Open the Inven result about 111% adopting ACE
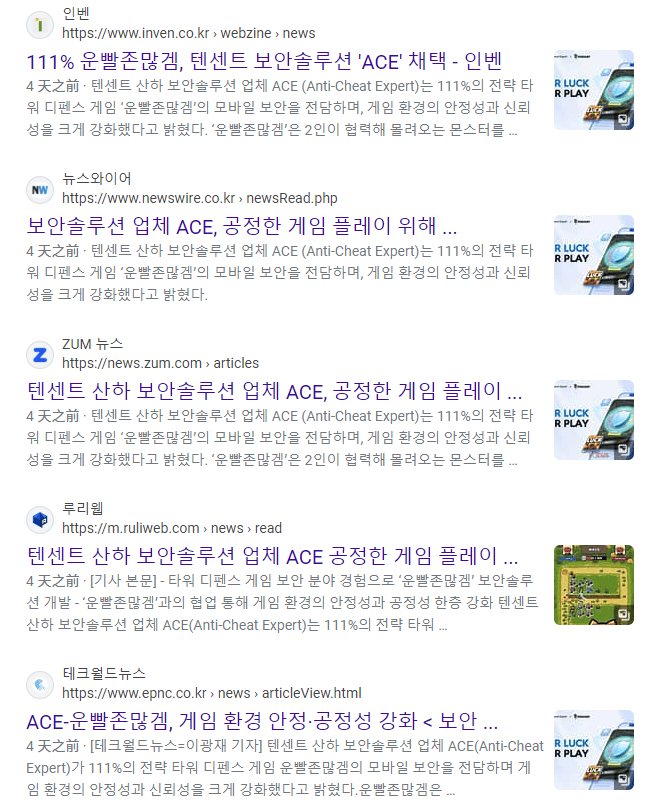 tap(264, 59)
